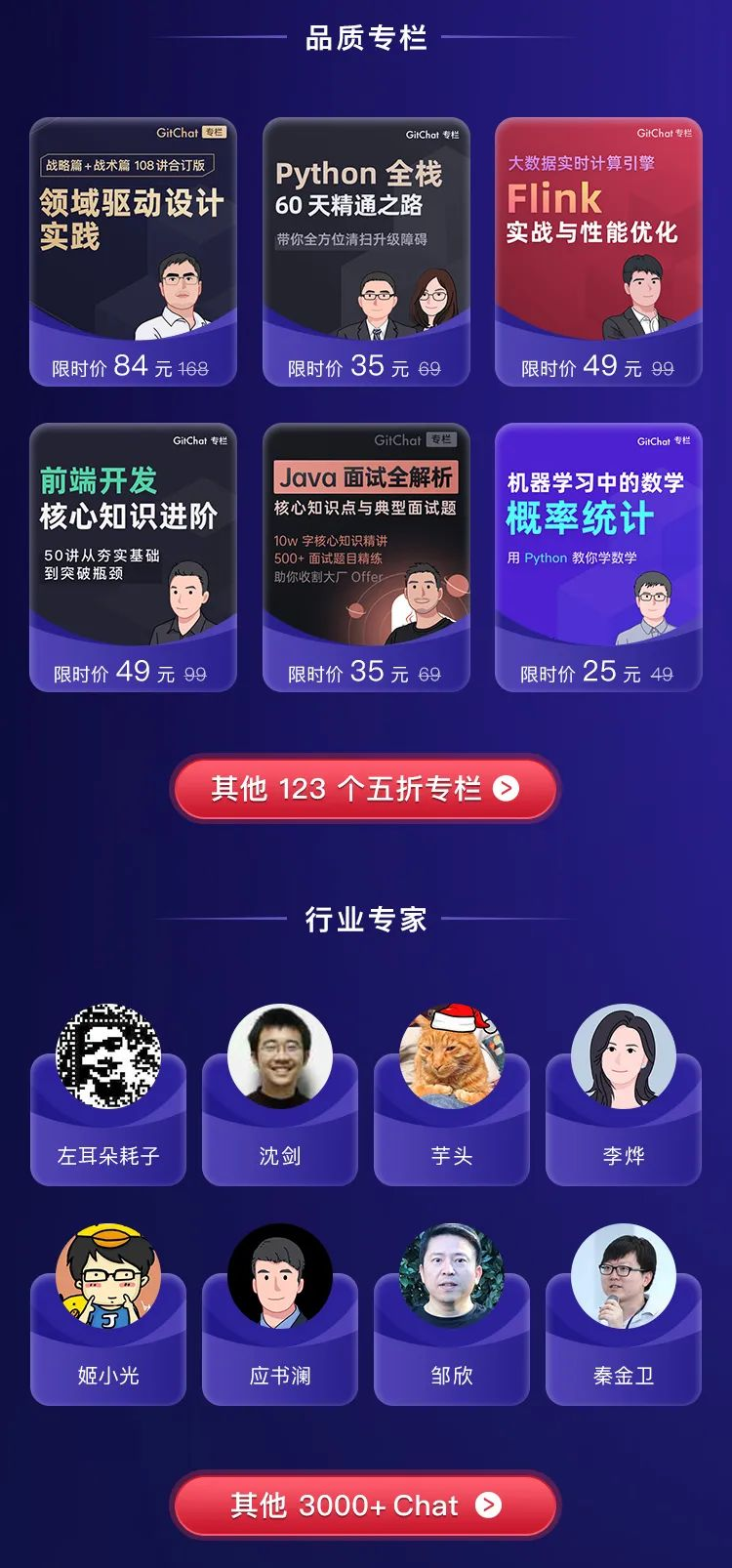Open the Java 面试全解析 column card
Viewport: 732px width, 1568px height.
(366, 557)
